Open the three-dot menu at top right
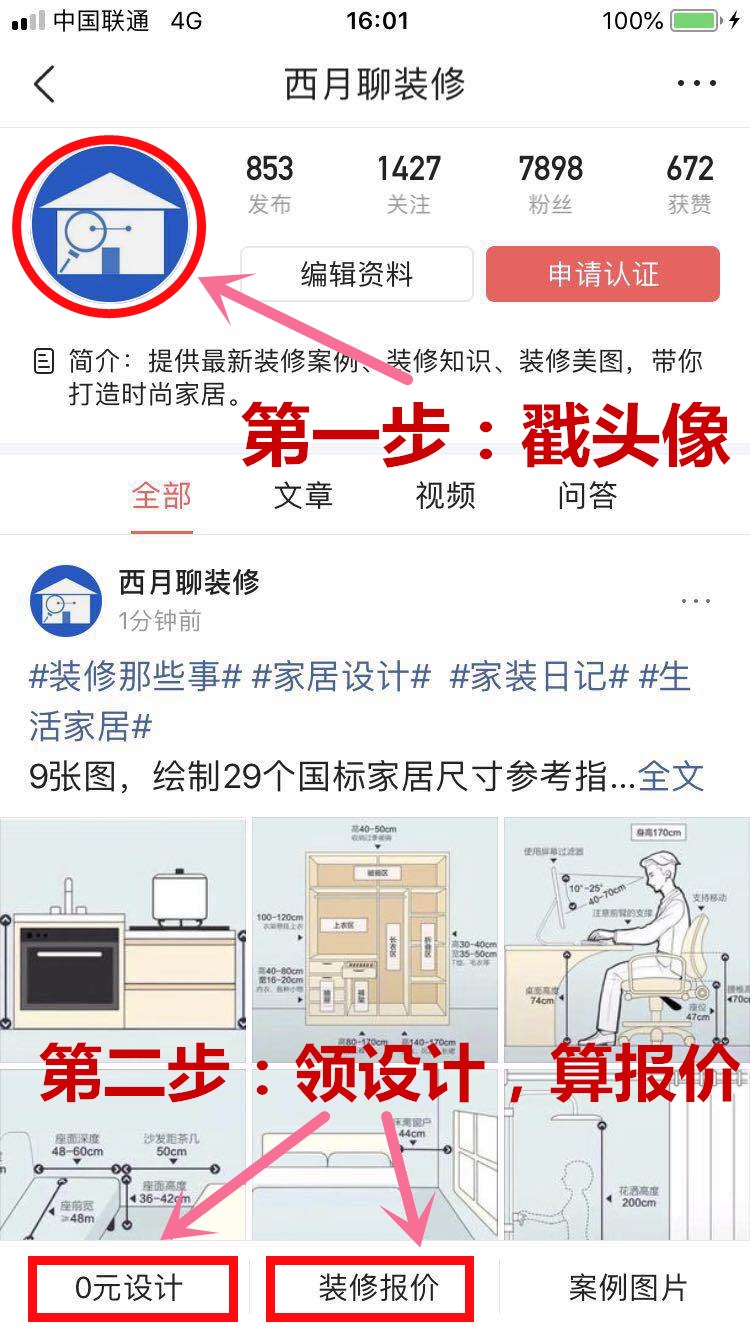The height and width of the screenshot is (1334, 750). click(698, 84)
